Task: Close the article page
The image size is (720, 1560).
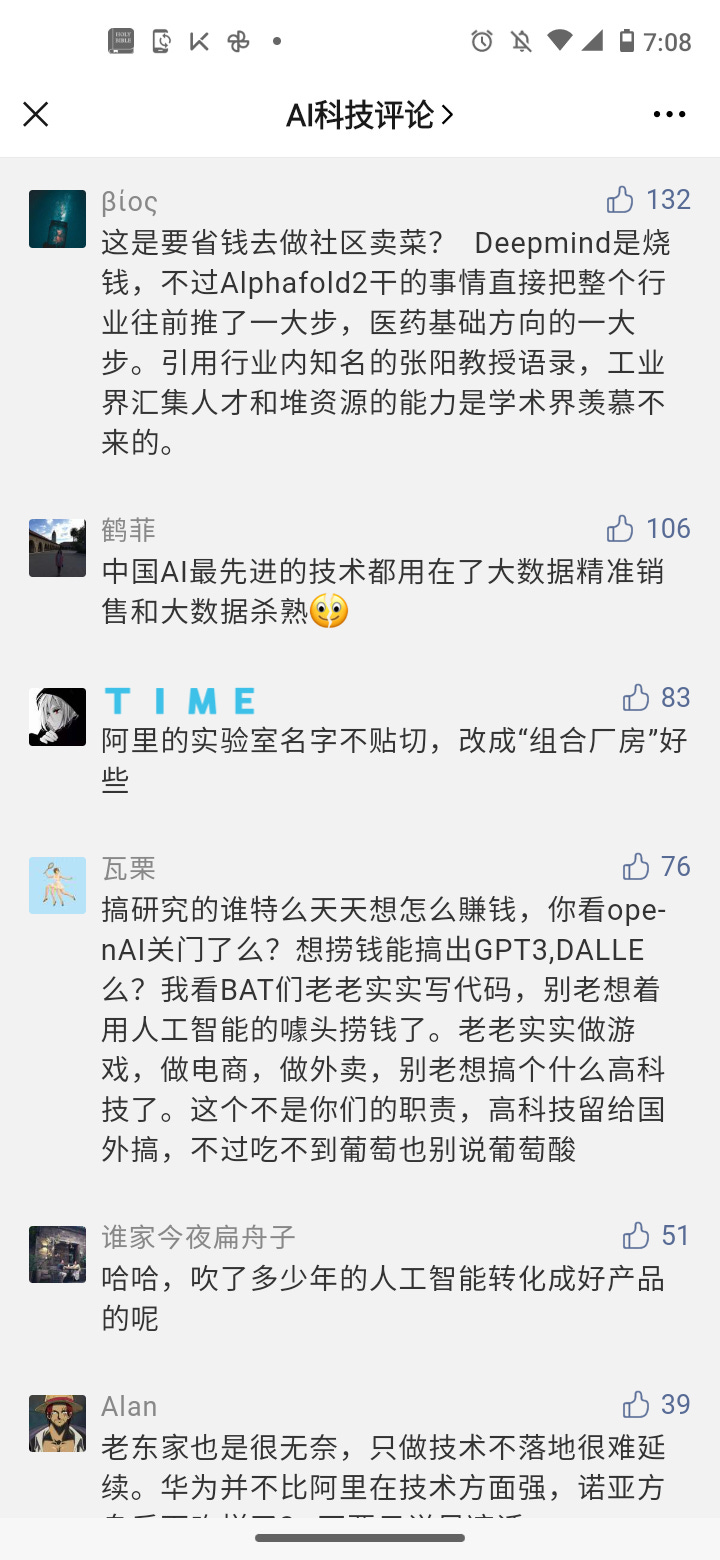Action: [x=36, y=115]
